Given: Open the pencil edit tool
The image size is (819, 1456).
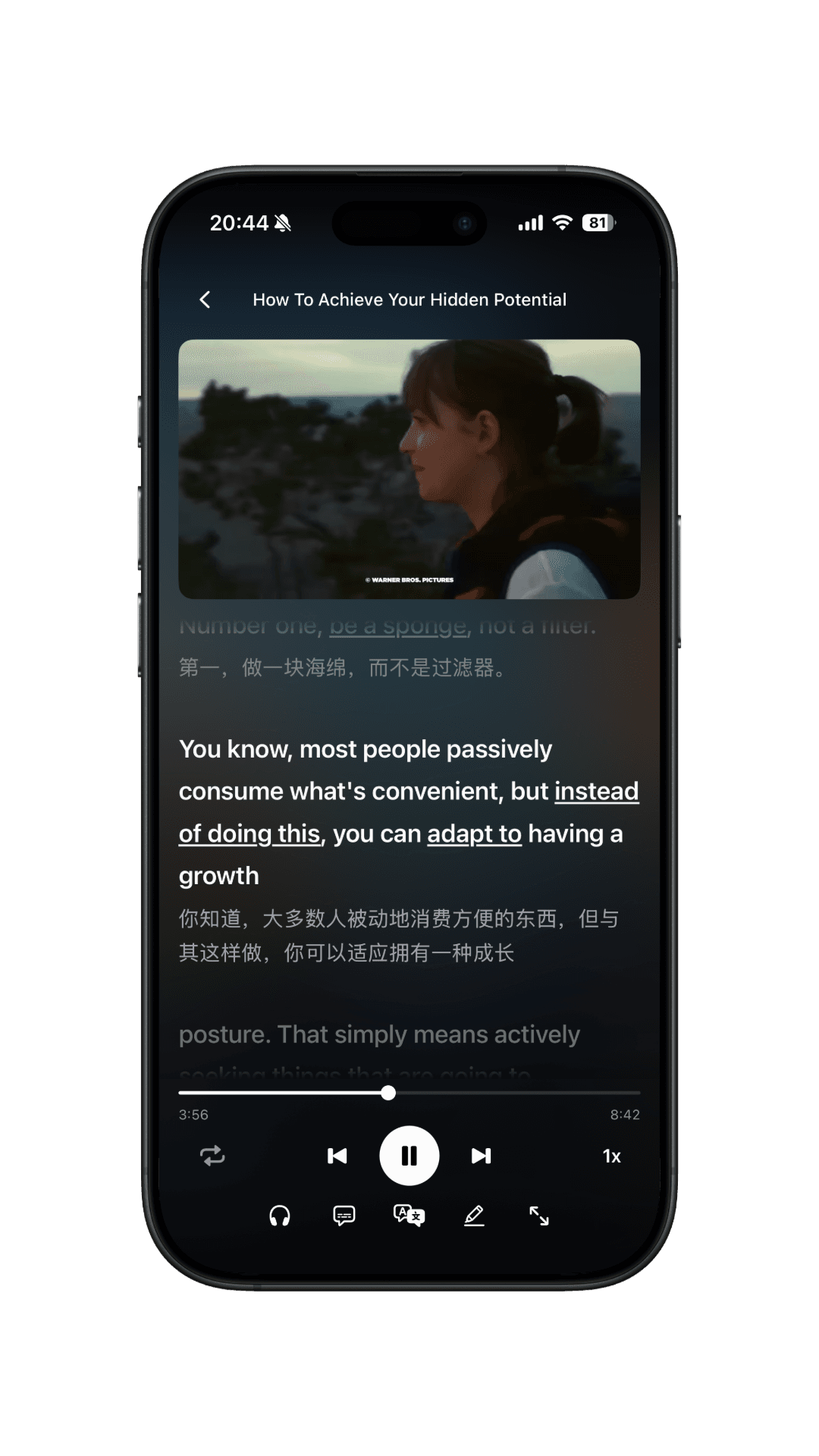Looking at the screenshot, I should coord(474,1216).
